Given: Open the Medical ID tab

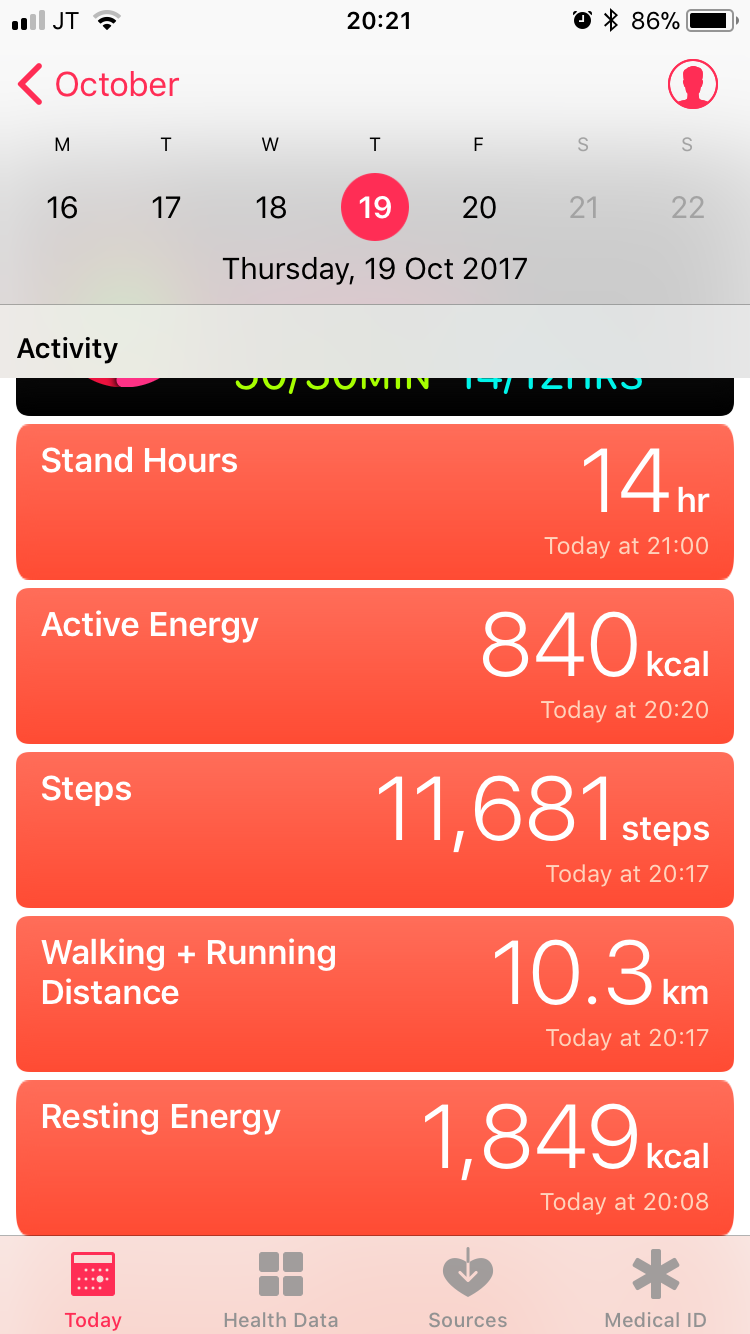Looking at the screenshot, I should 655,1288.
